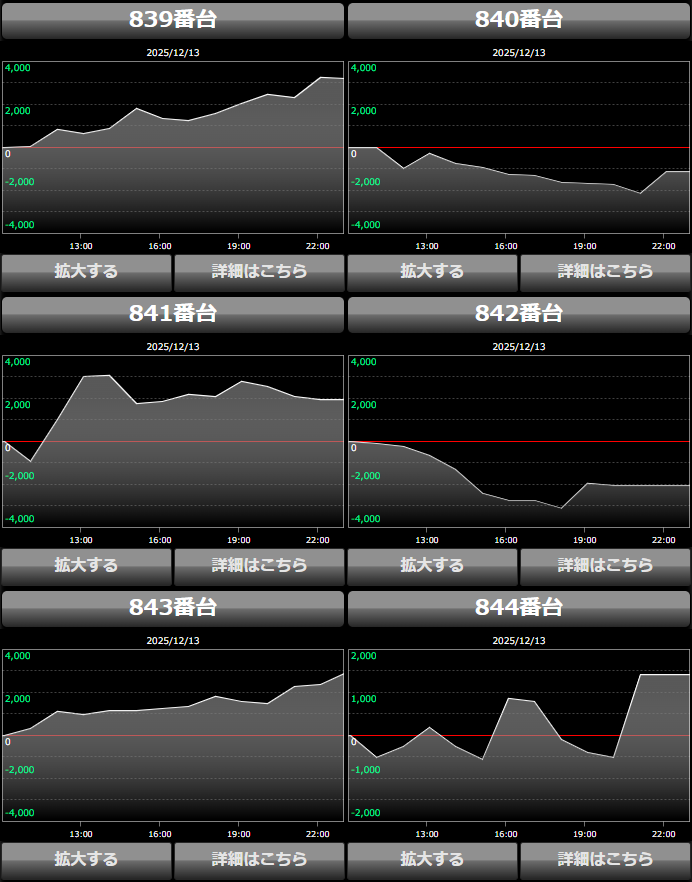Tap 詳細はこちら under machine 842番台

[x=605, y=566]
